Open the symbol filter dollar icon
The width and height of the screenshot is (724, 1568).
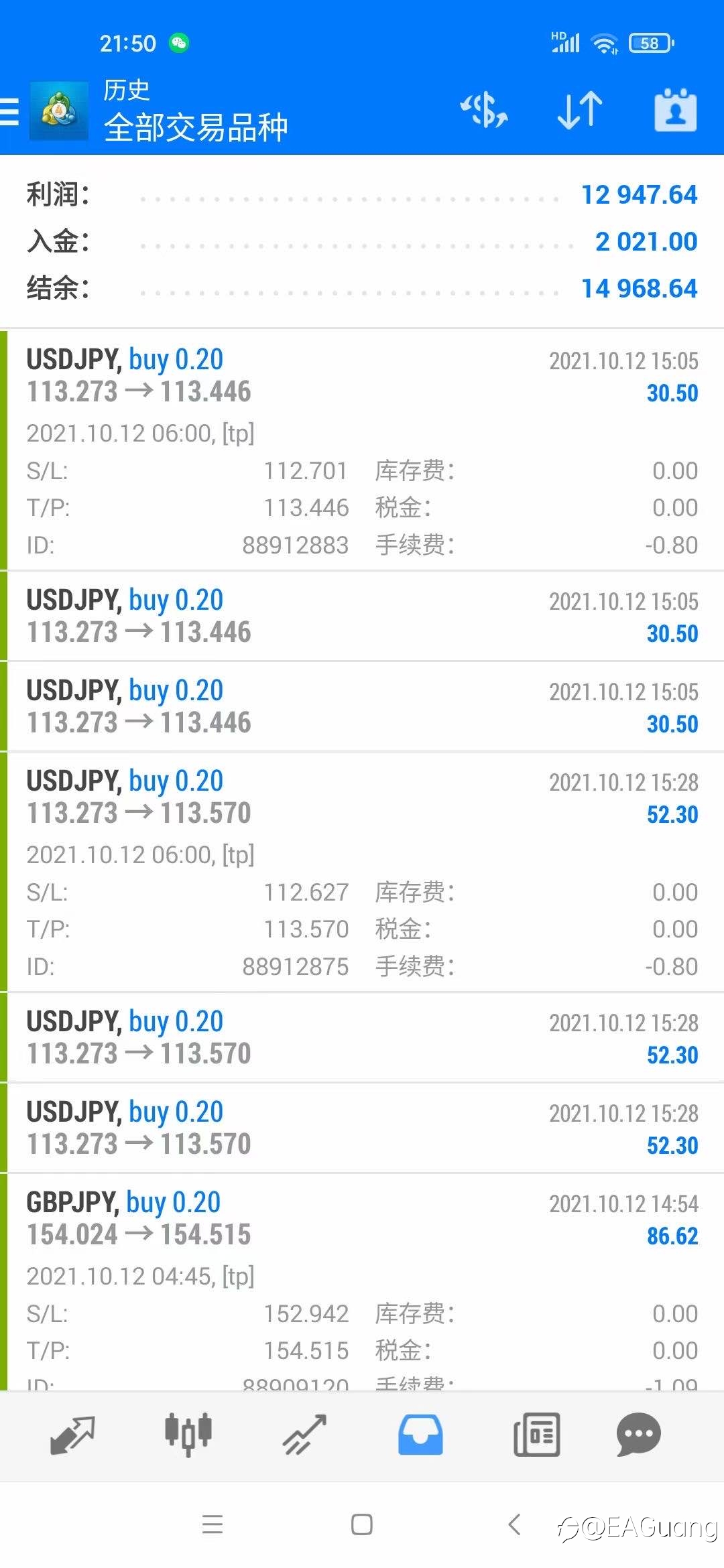point(483,111)
